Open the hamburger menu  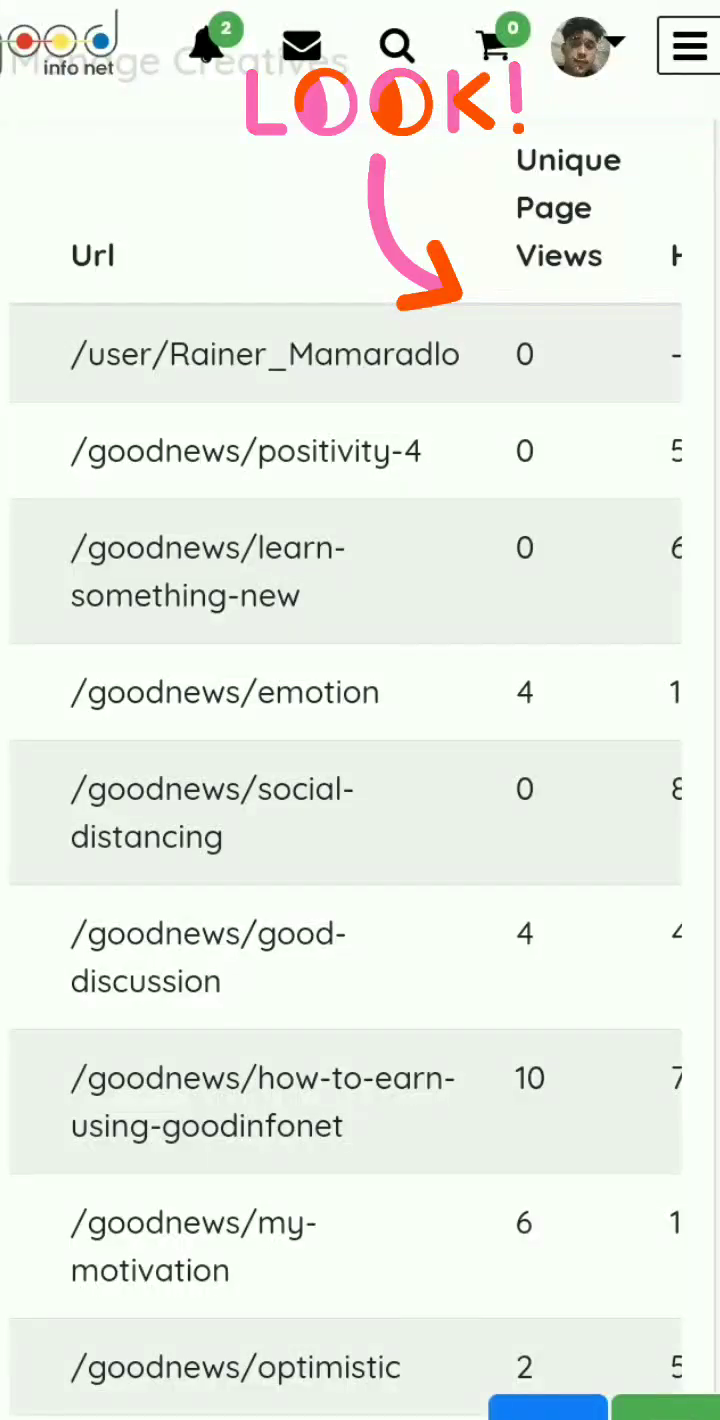689,46
